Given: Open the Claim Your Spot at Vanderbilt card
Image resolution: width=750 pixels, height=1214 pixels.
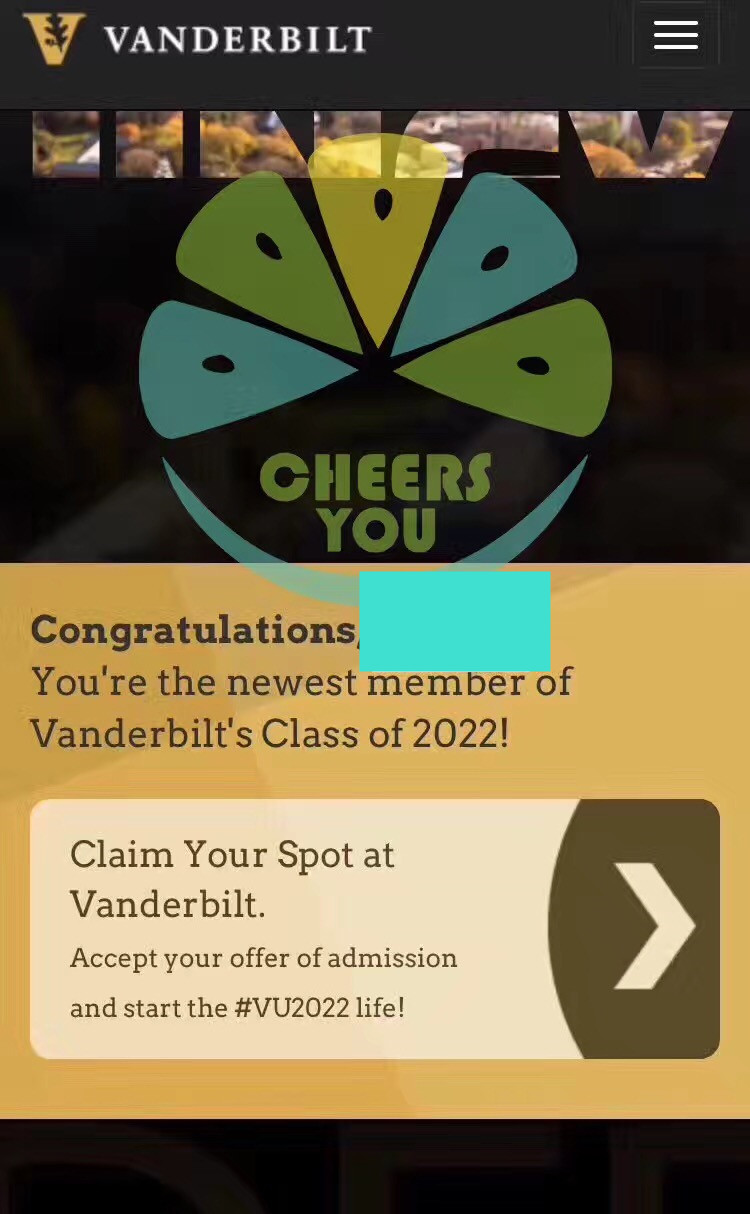Looking at the screenshot, I should pos(375,928).
